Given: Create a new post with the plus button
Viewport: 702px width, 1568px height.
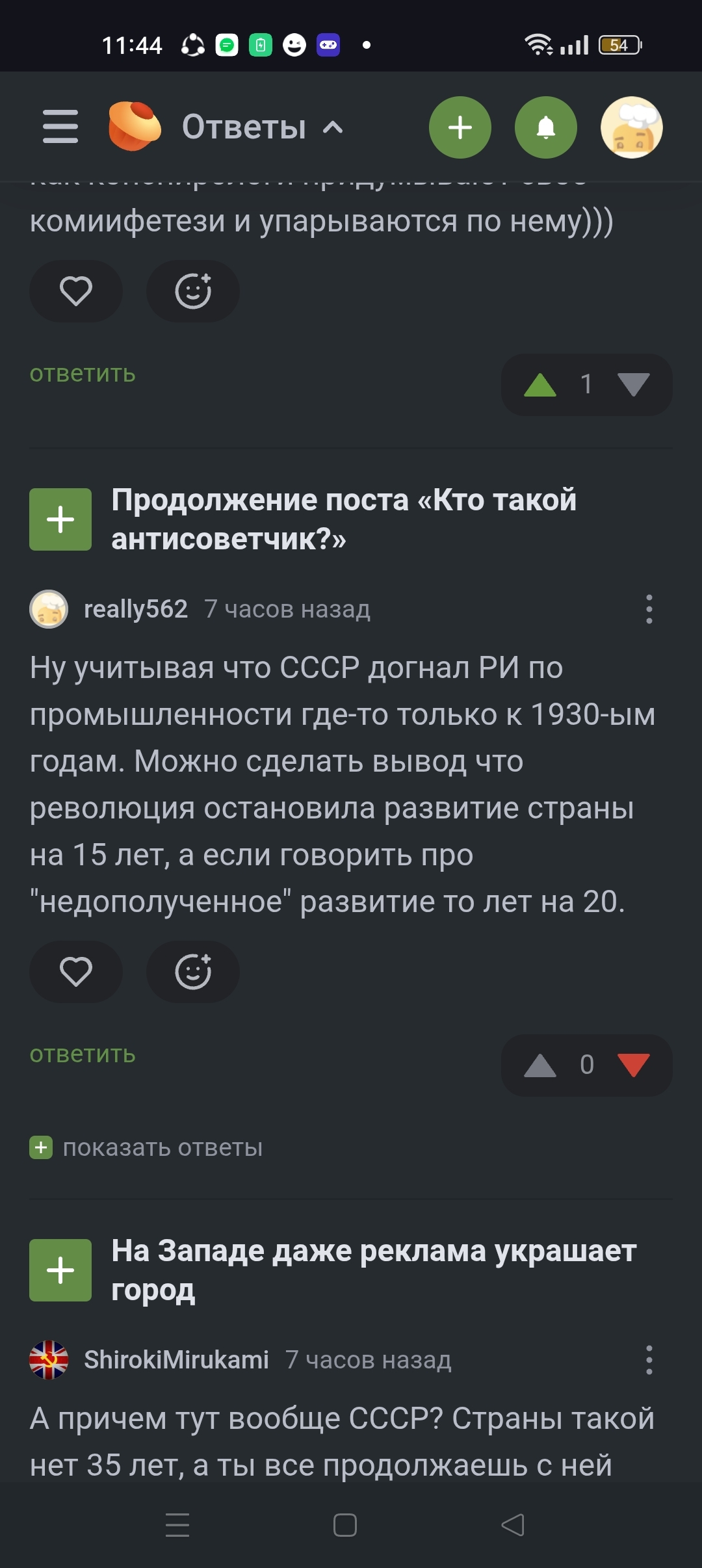Looking at the screenshot, I should [x=460, y=127].
